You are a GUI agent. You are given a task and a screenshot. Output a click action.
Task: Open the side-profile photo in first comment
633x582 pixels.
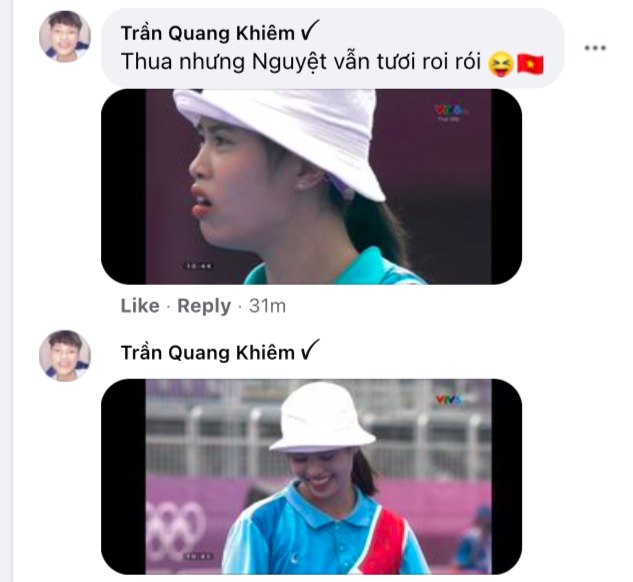[x=311, y=187]
